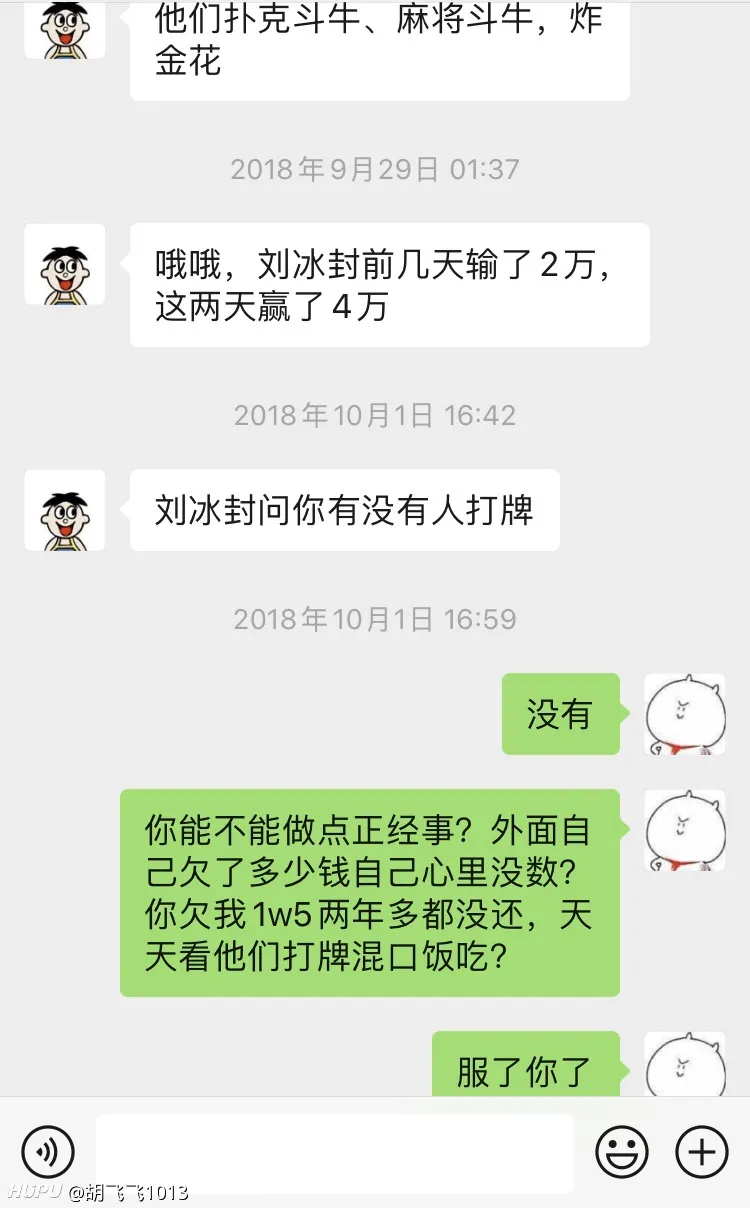Open sender avatar next to '哦哦，刘冰封前几天输了2万'
The width and height of the screenshot is (750, 1208).
tap(65, 265)
